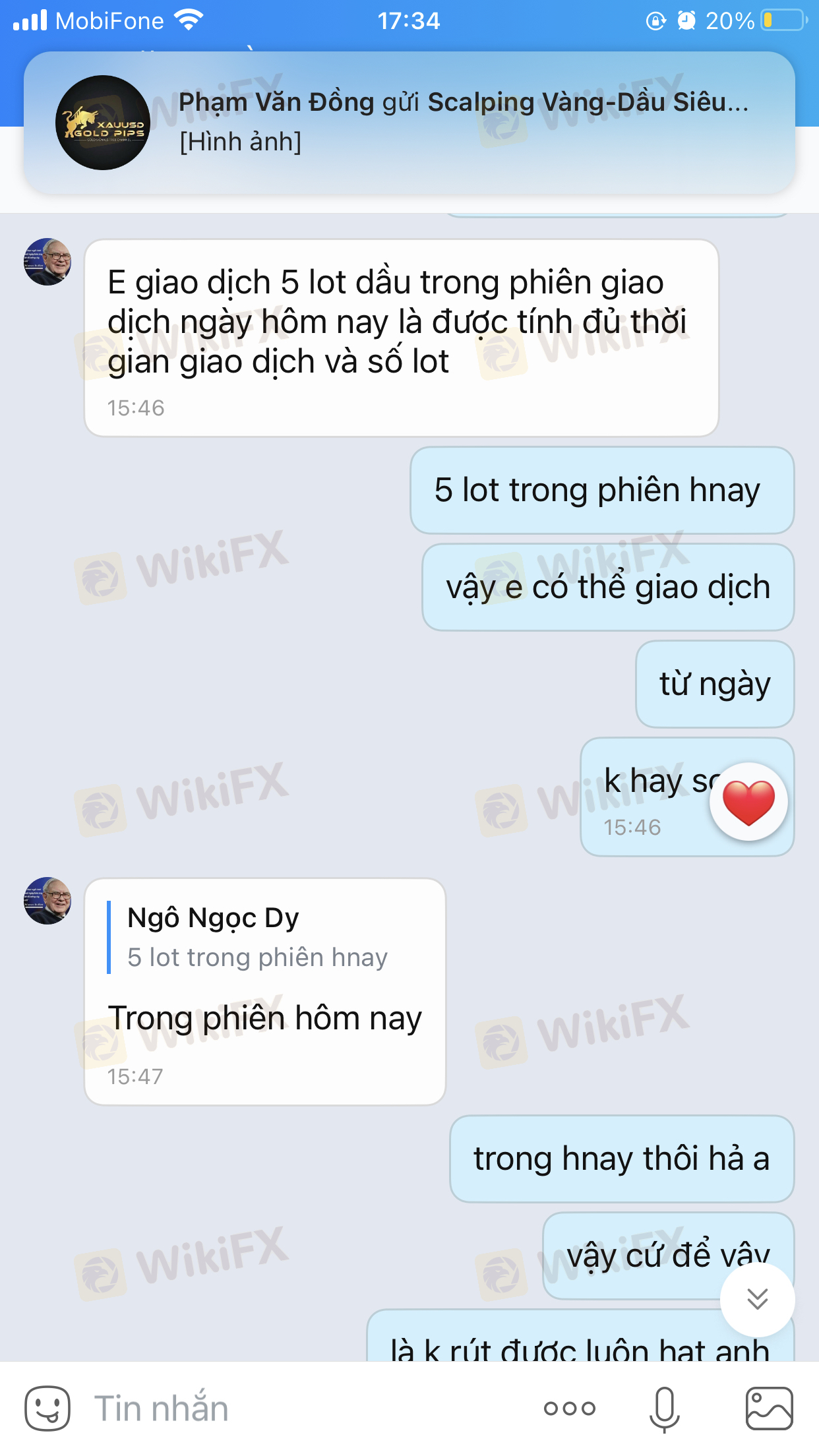
Task: Open the sticker emoji picker
Action: click(47, 1409)
